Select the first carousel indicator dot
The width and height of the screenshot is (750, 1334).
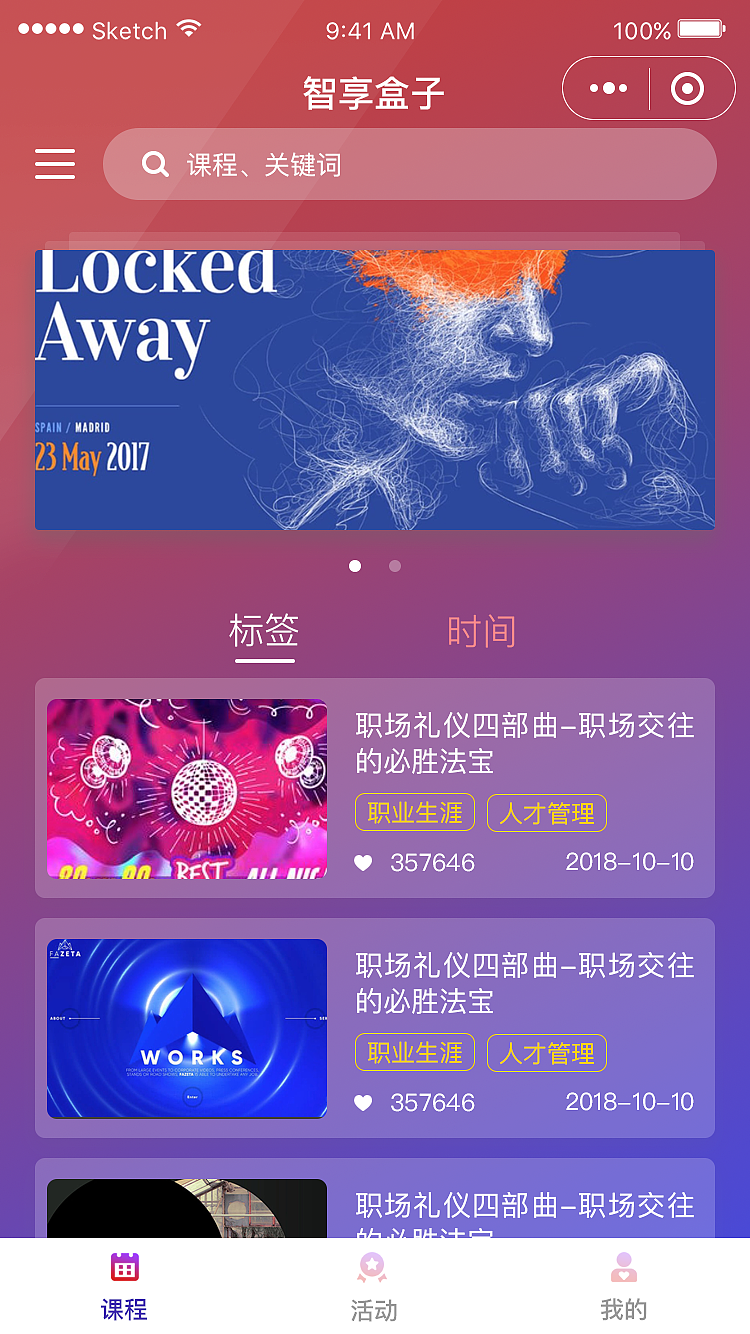point(355,565)
